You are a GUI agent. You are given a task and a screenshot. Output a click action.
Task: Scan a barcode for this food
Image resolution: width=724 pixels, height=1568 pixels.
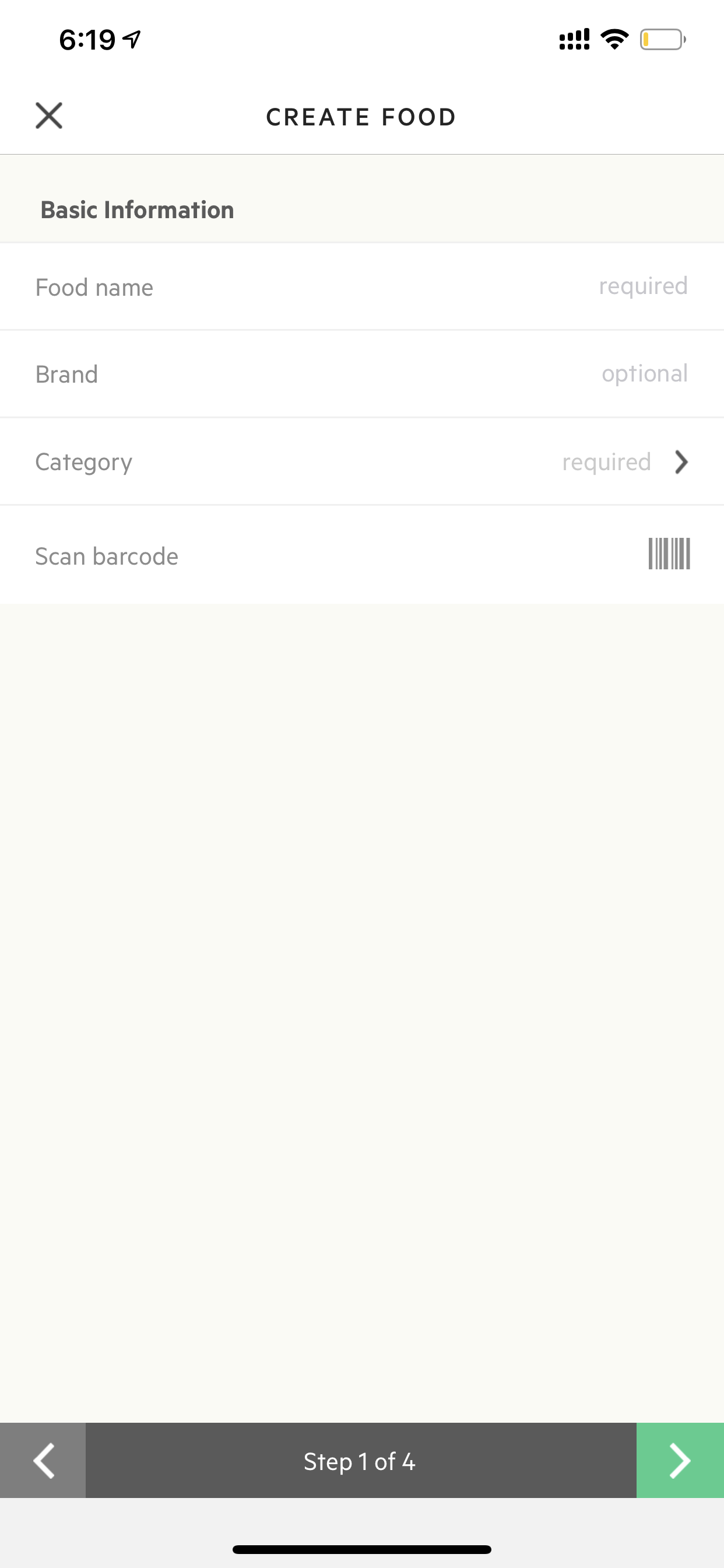362,555
